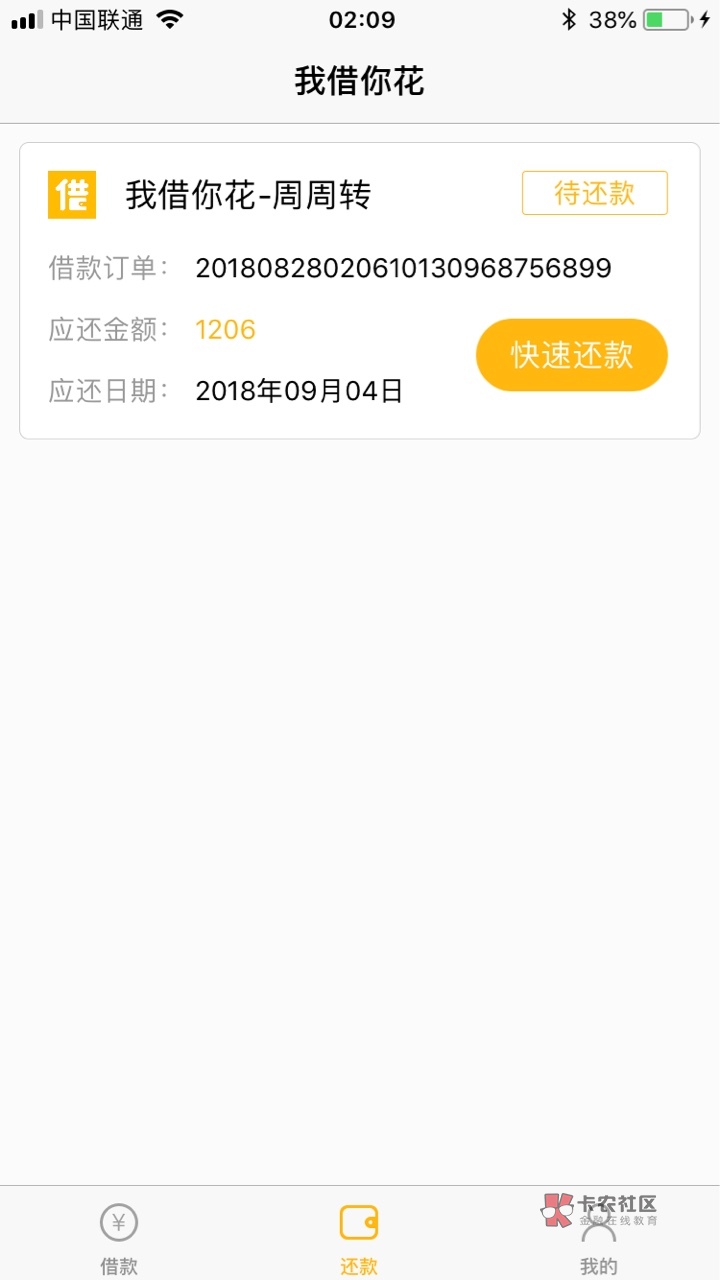Screen dimensions: 720x1280
Task: Open the 我借你花-周周转 loan card
Action: click(x=250, y=195)
